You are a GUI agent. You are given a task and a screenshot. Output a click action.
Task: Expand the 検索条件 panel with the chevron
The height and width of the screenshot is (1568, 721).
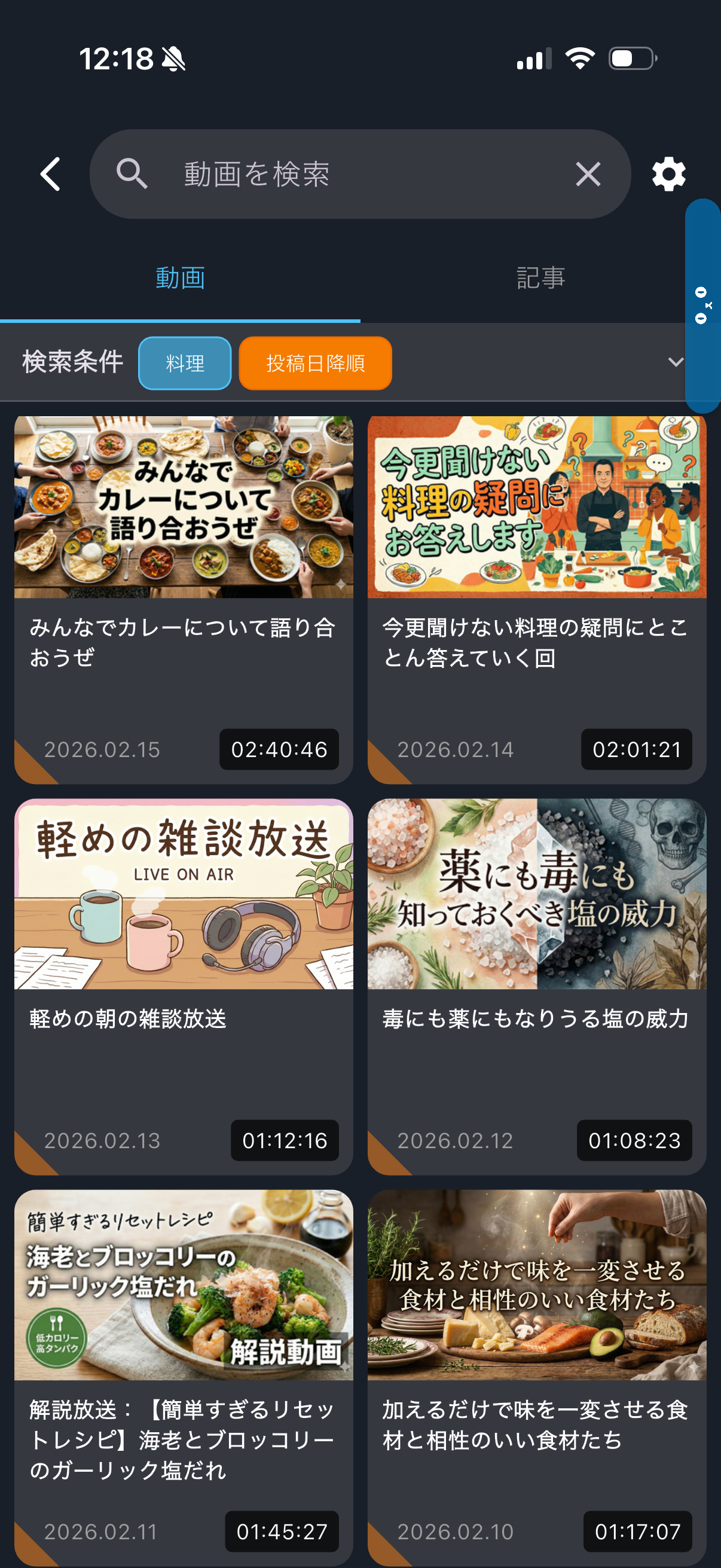click(x=676, y=363)
